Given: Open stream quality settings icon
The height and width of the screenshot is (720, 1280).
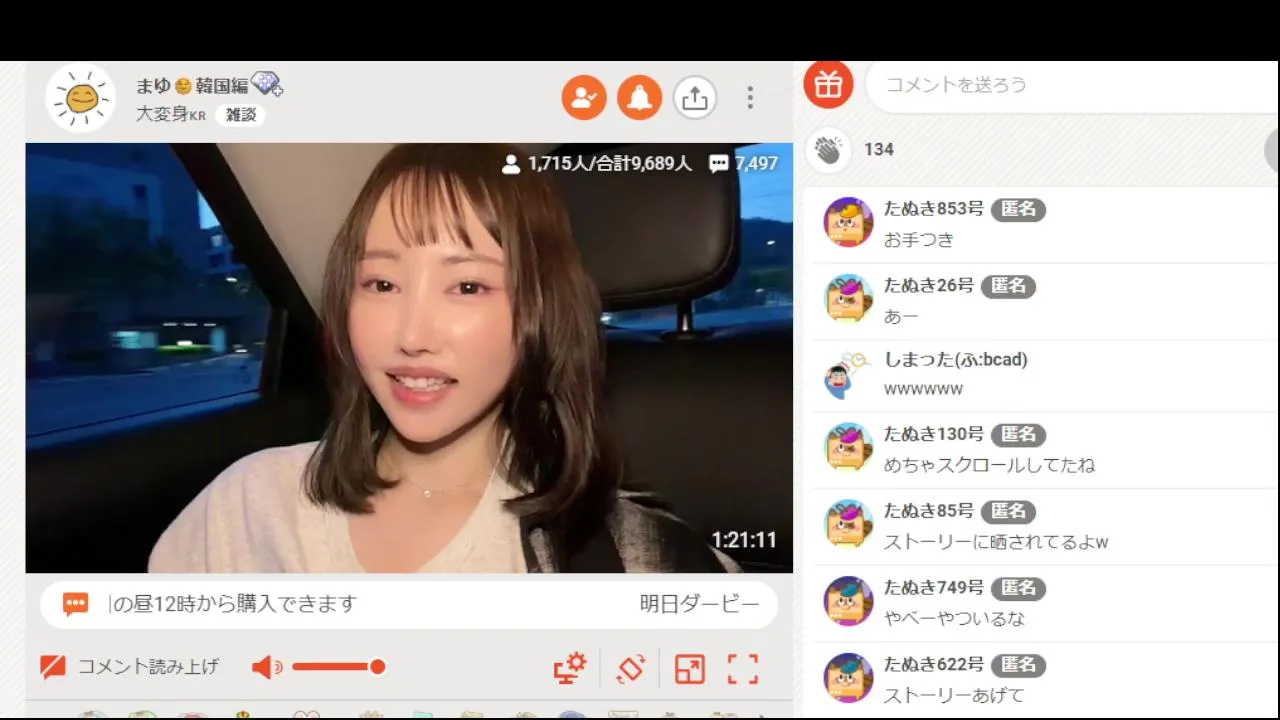Looking at the screenshot, I should 570,668.
